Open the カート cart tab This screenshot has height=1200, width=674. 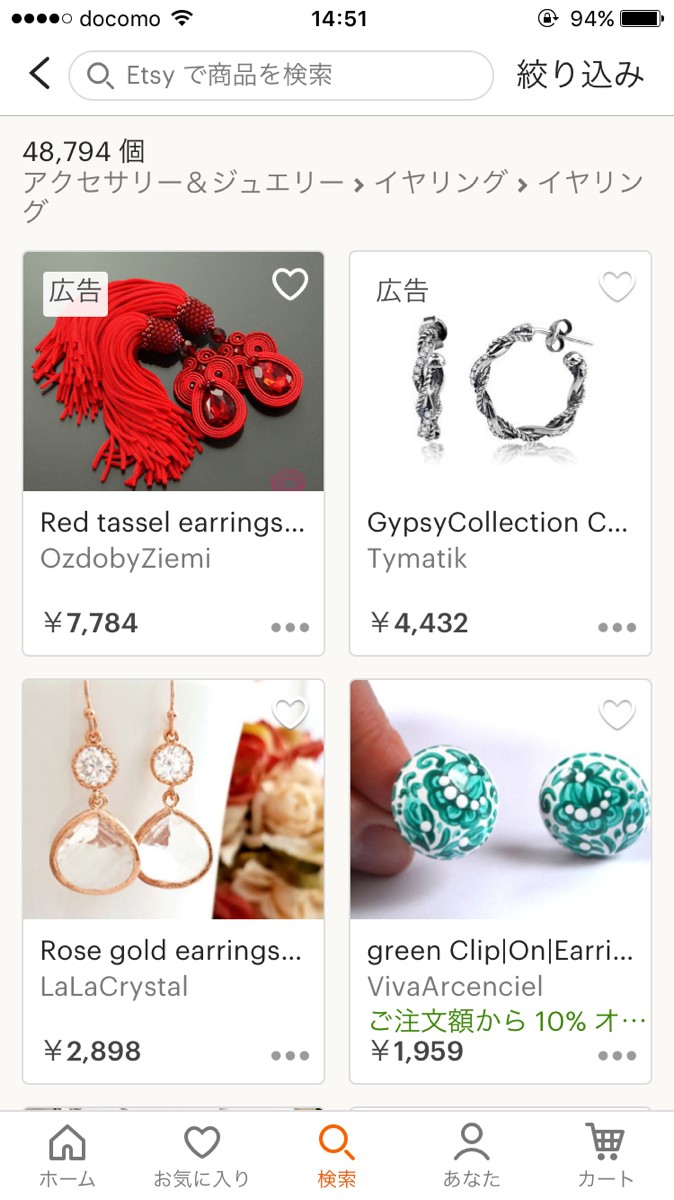pos(606,1155)
